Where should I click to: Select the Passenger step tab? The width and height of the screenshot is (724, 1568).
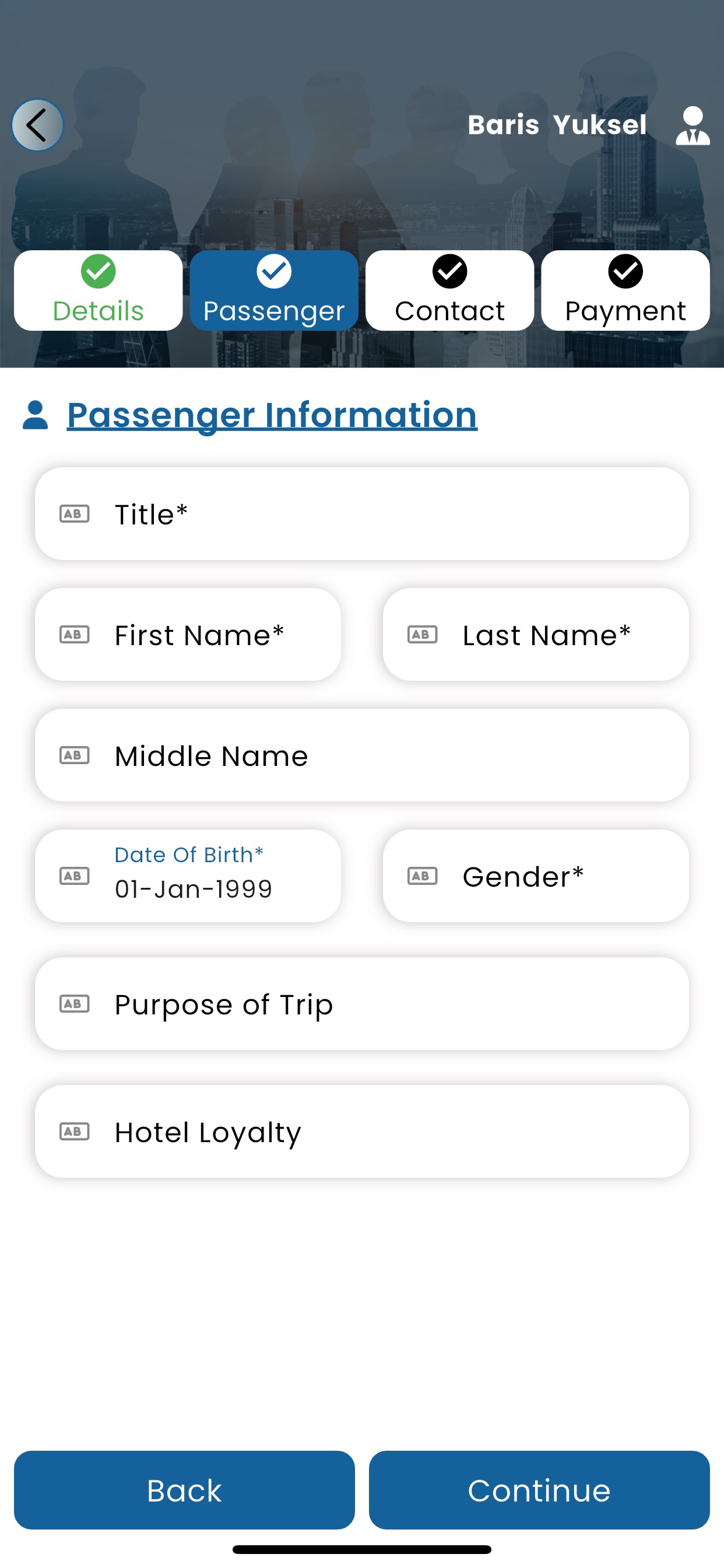[274, 290]
